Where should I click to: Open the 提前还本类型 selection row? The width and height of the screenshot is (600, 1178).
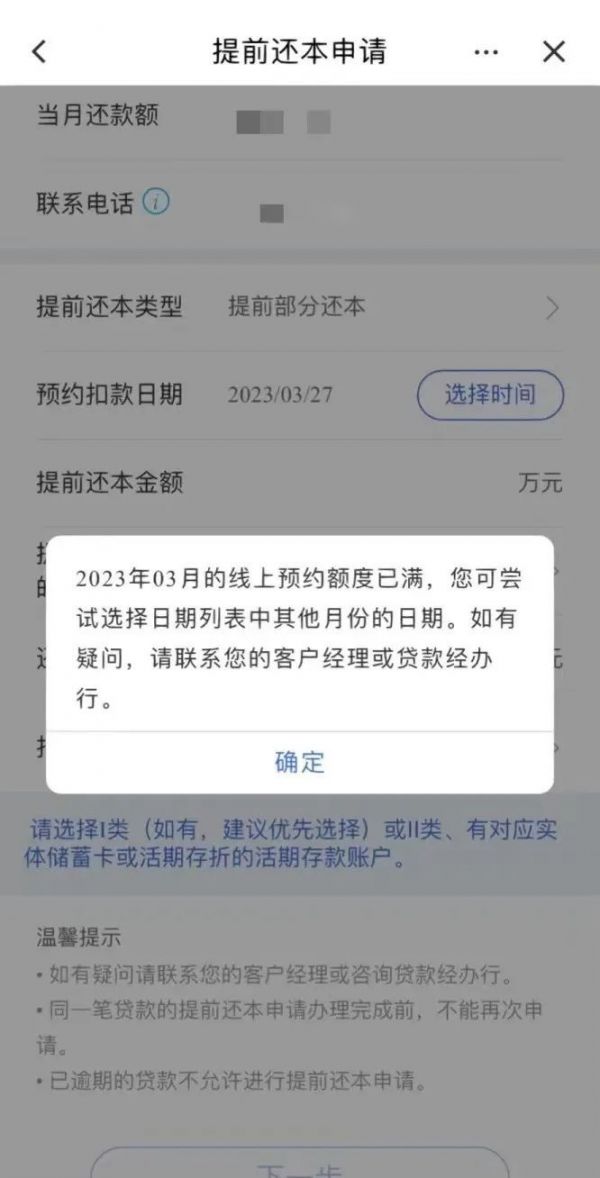[300, 307]
